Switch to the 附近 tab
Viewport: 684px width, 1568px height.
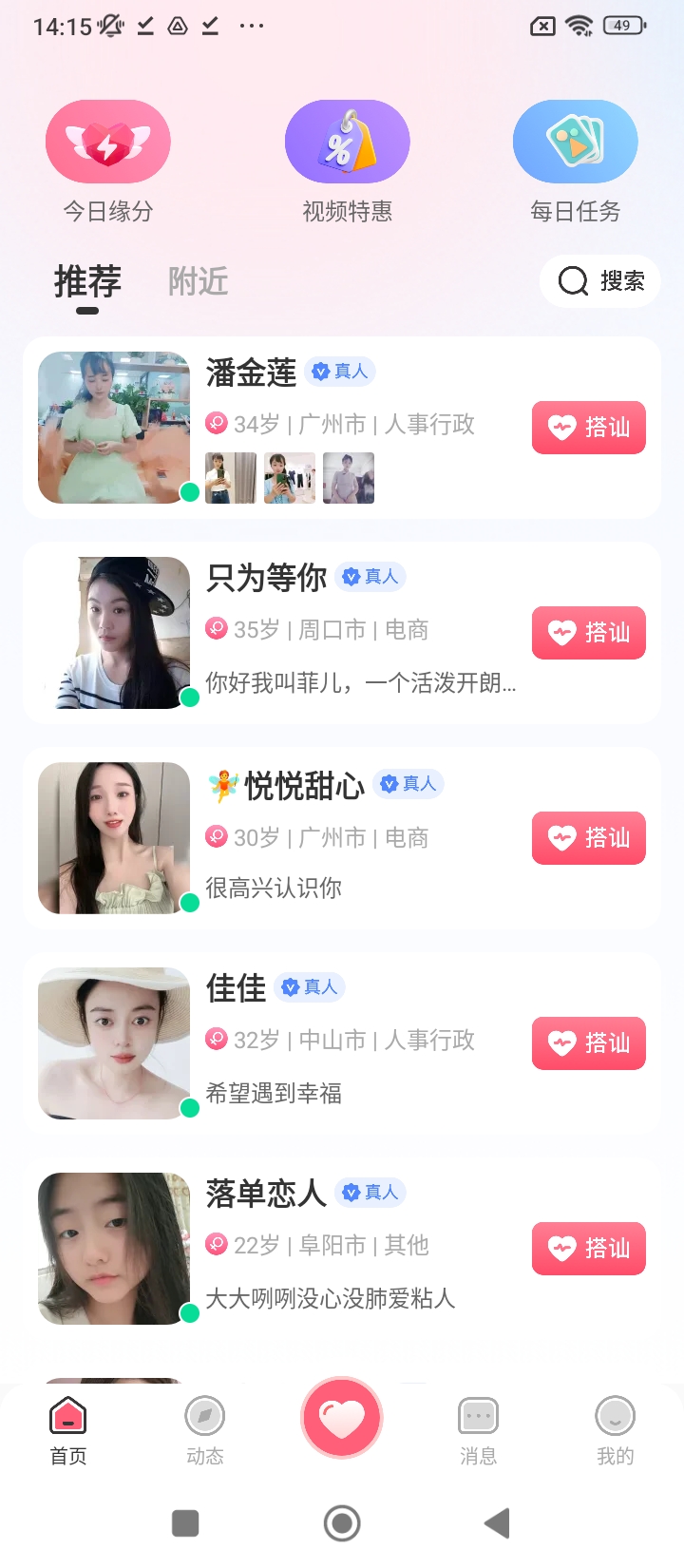coord(198,281)
